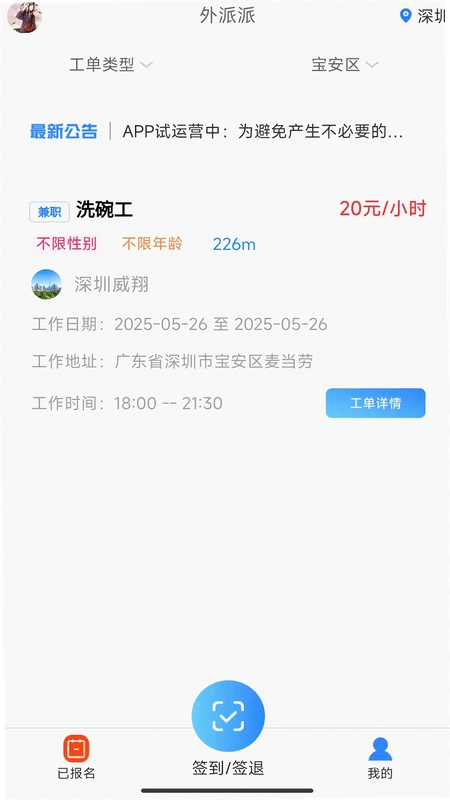Open the 最新公告 announcement
The image size is (450, 800).
coord(216,132)
